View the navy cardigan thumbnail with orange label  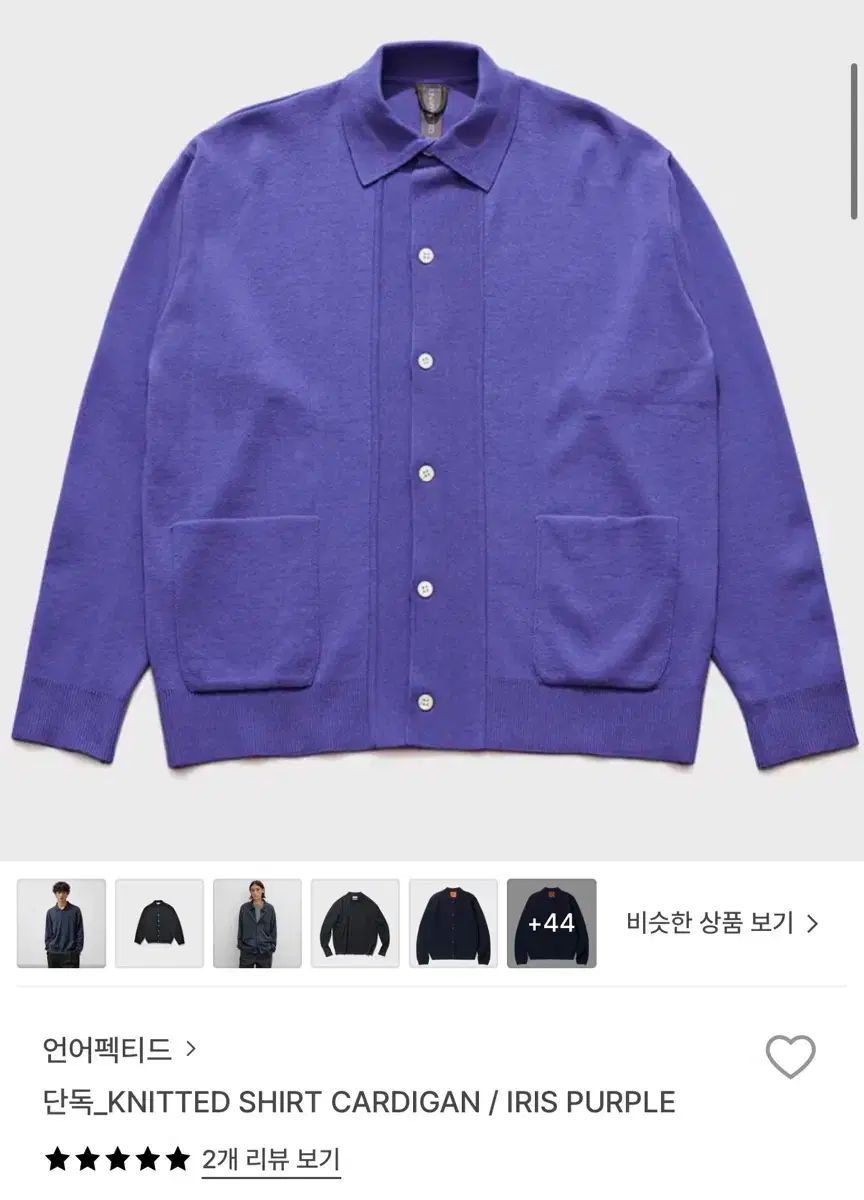[453, 923]
